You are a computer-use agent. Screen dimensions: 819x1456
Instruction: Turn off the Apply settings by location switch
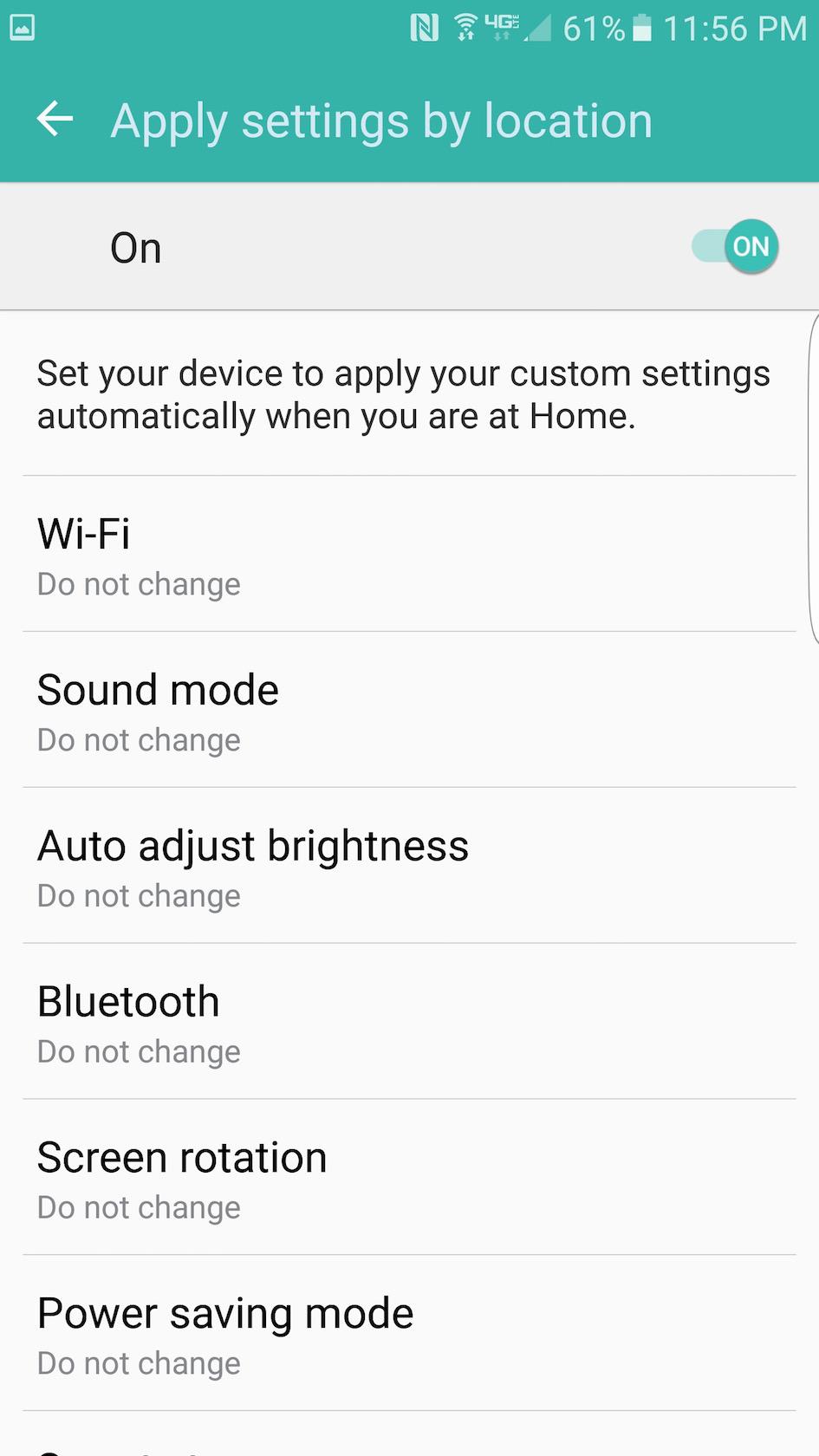tap(737, 247)
